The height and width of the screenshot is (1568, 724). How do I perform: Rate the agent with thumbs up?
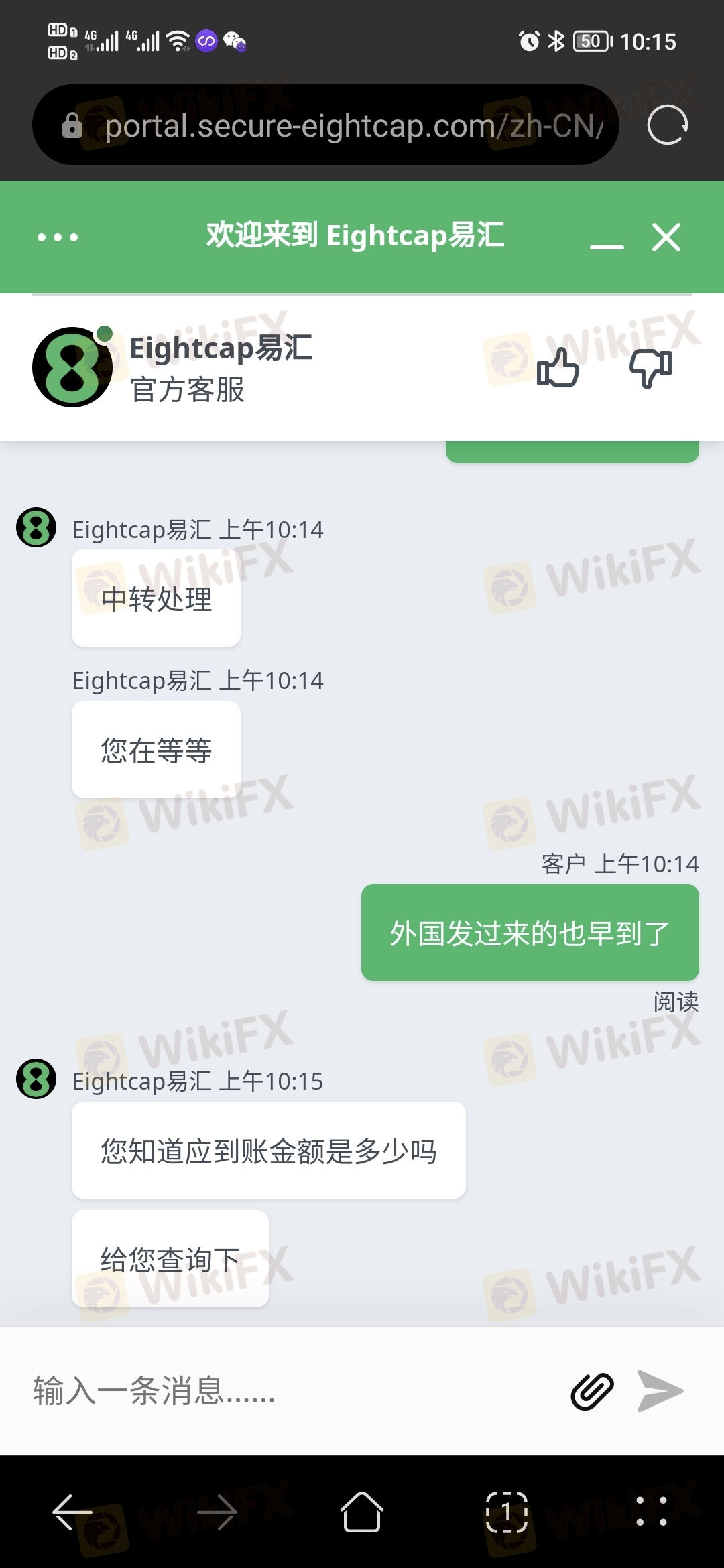(558, 368)
